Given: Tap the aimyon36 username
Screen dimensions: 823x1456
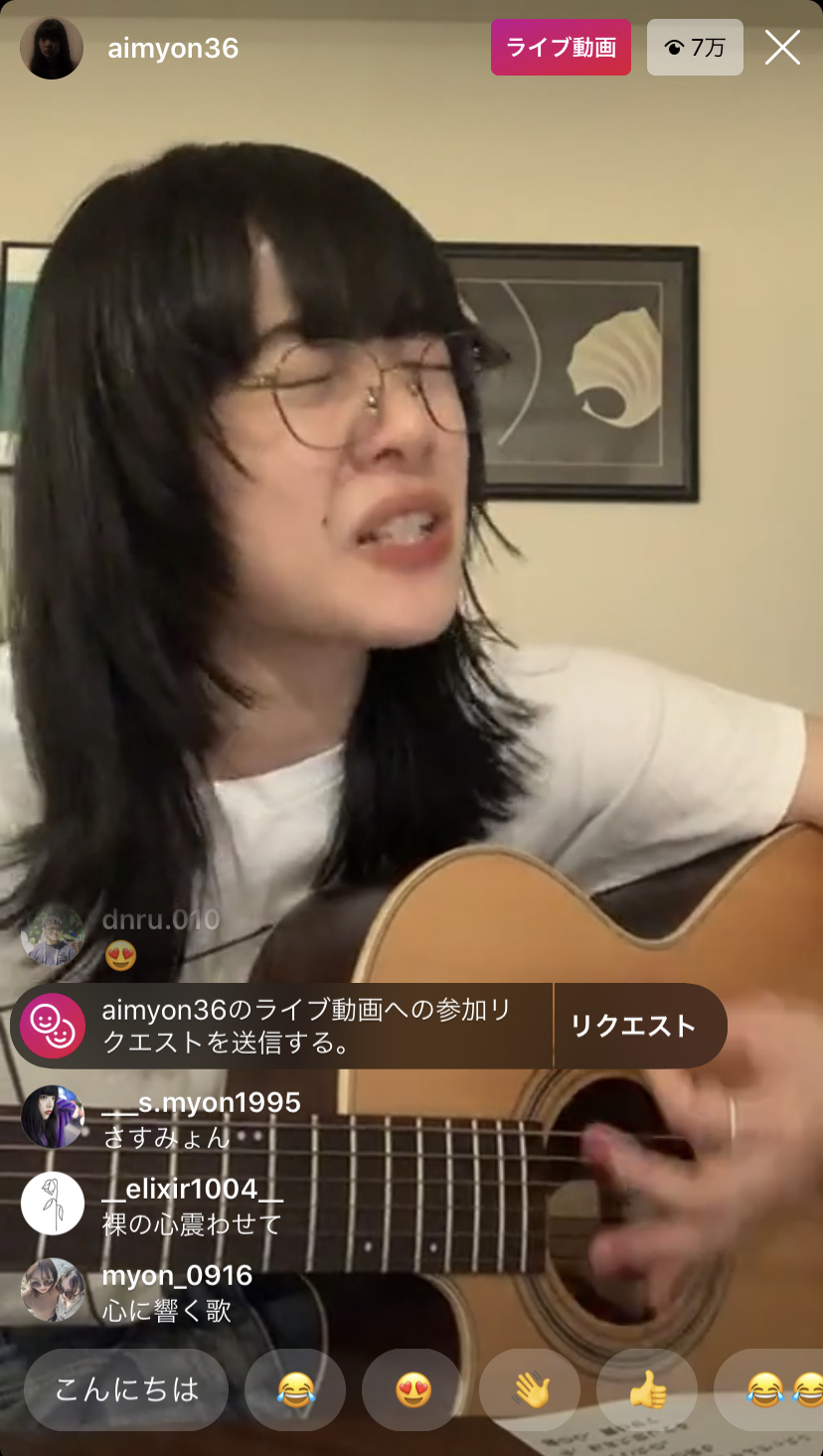Looking at the screenshot, I should pos(173,48).
